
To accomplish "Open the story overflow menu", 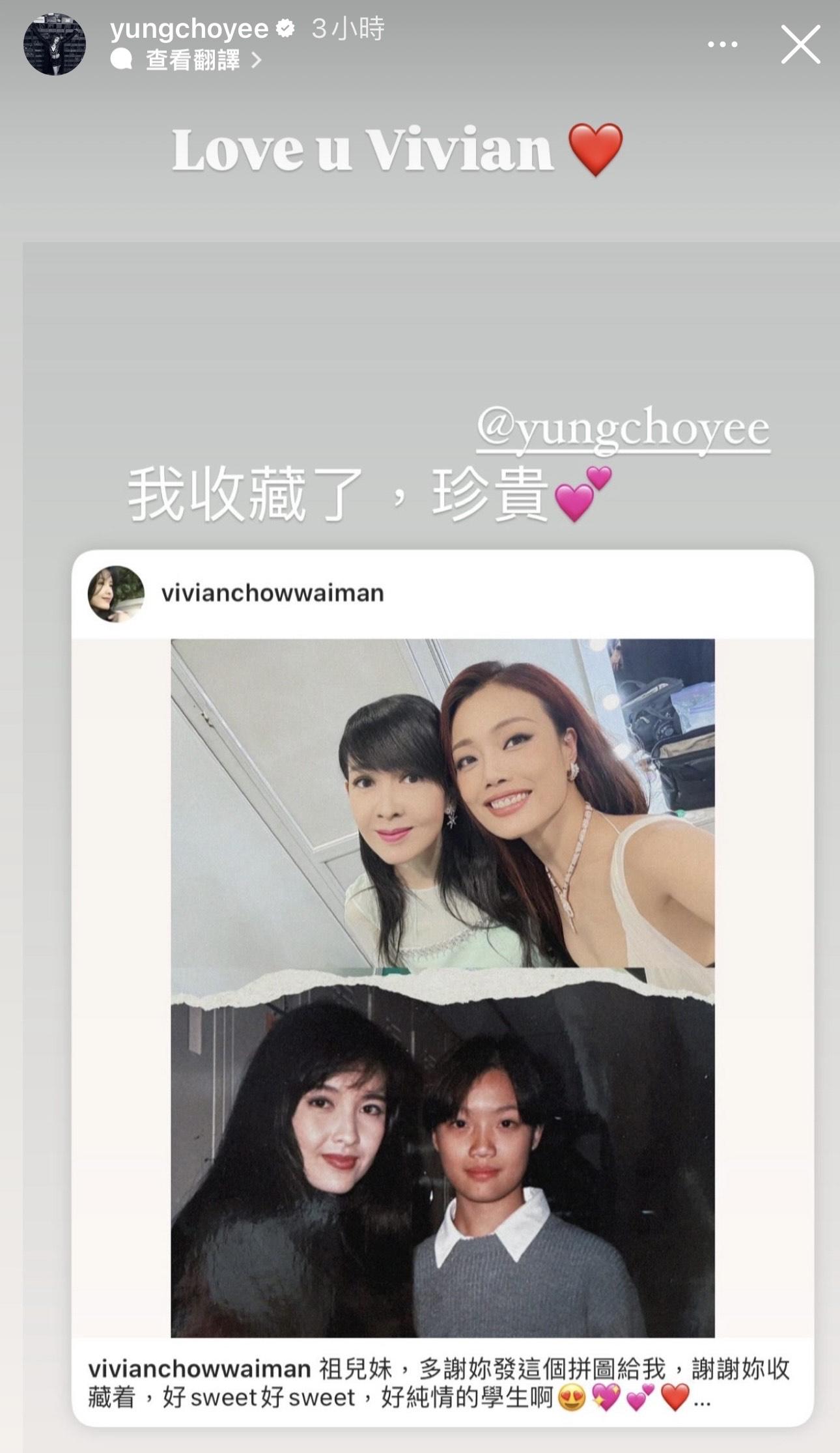I will (723, 44).
